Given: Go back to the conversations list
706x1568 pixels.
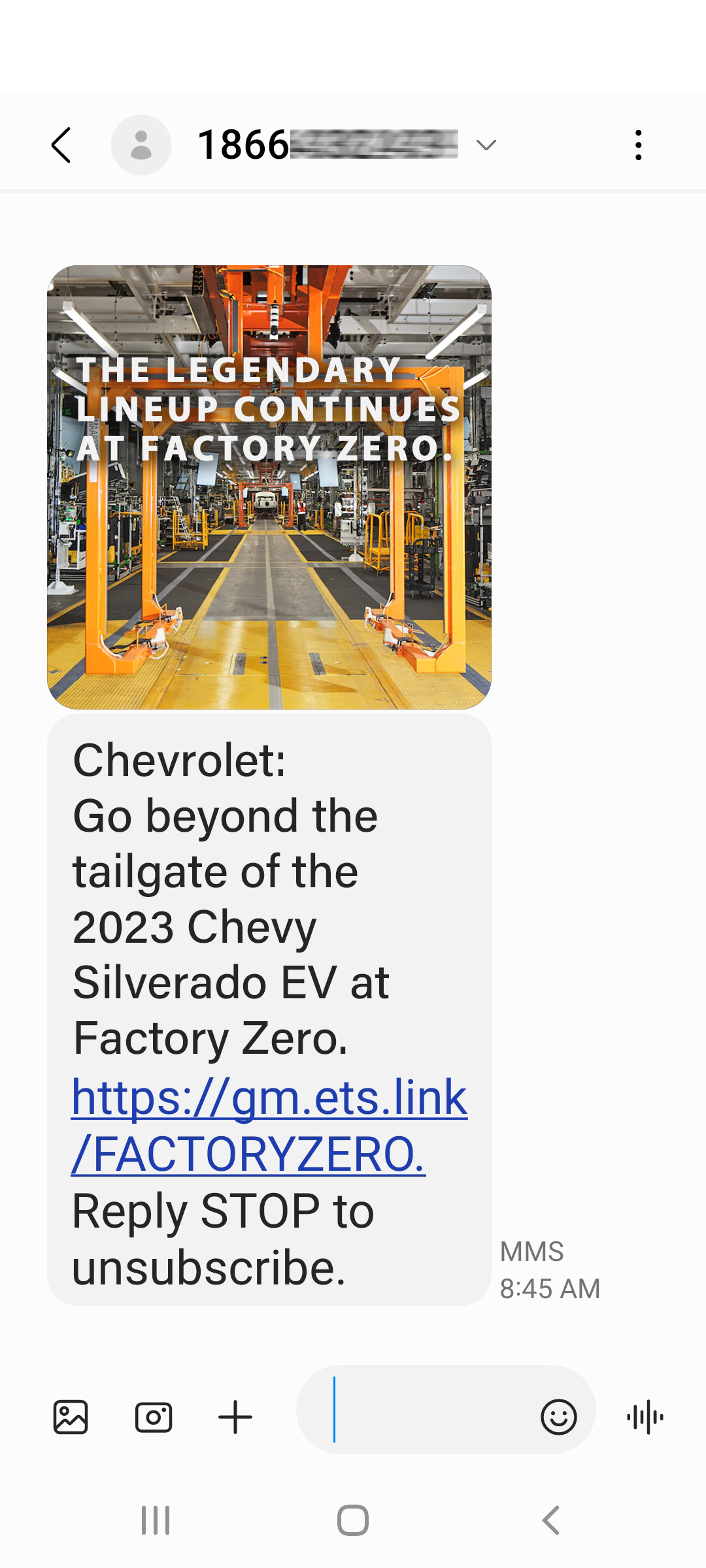Looking at the screenshot, I should coord(61,144).
